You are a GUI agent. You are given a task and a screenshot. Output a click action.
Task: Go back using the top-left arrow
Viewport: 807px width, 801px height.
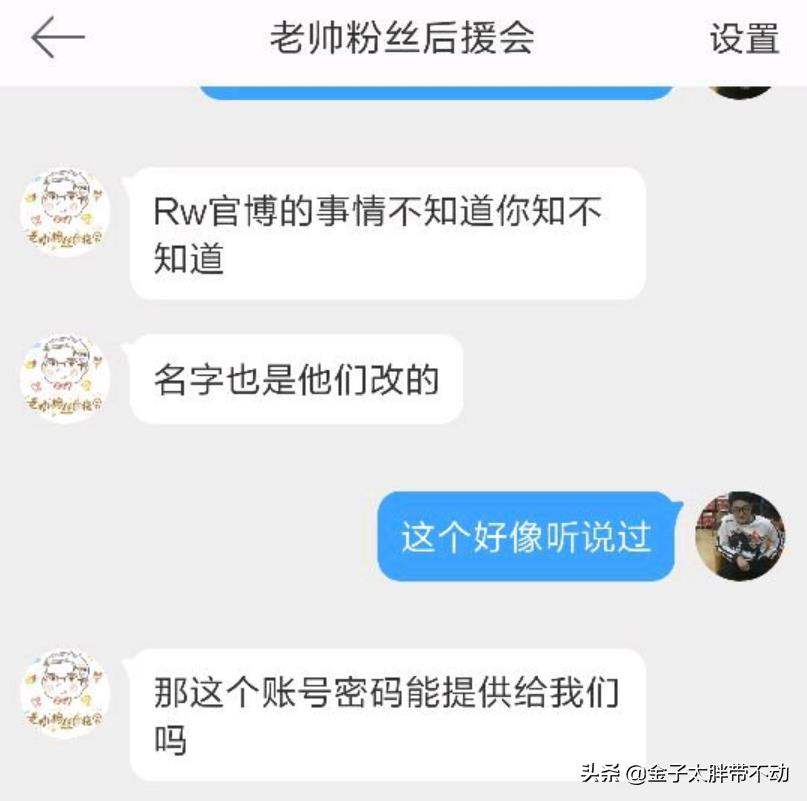tap(57, 38)
